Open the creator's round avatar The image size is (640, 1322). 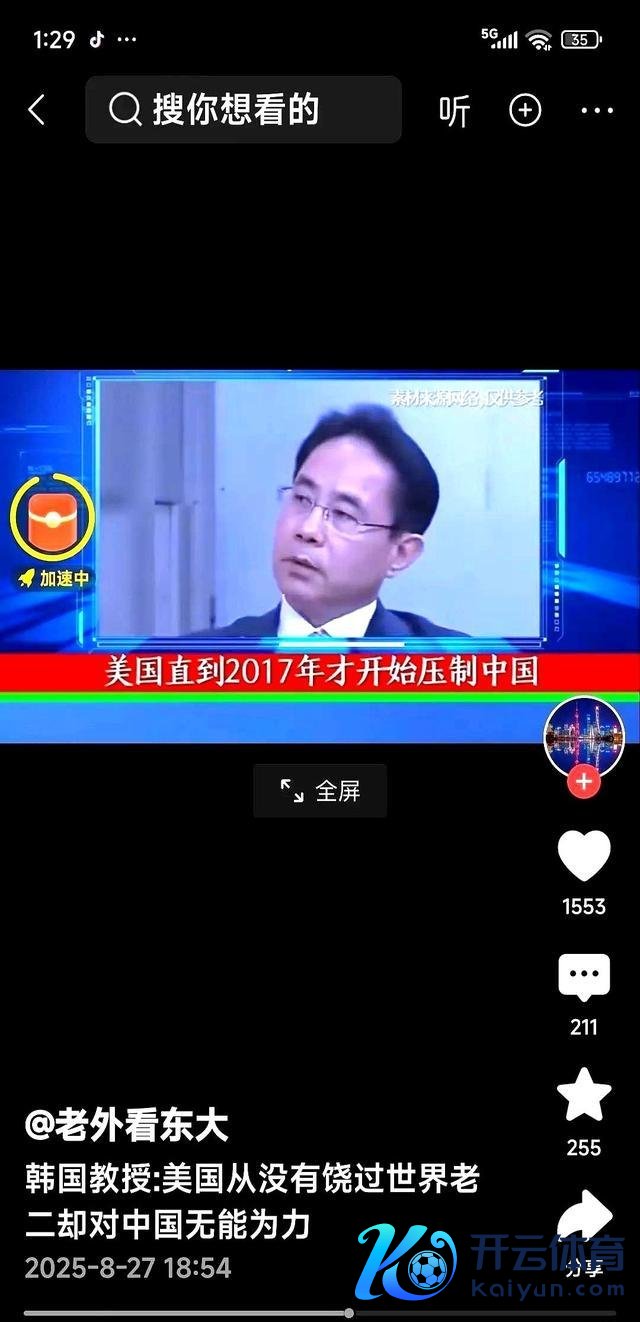pyautogui.click(x=583, y=736)
